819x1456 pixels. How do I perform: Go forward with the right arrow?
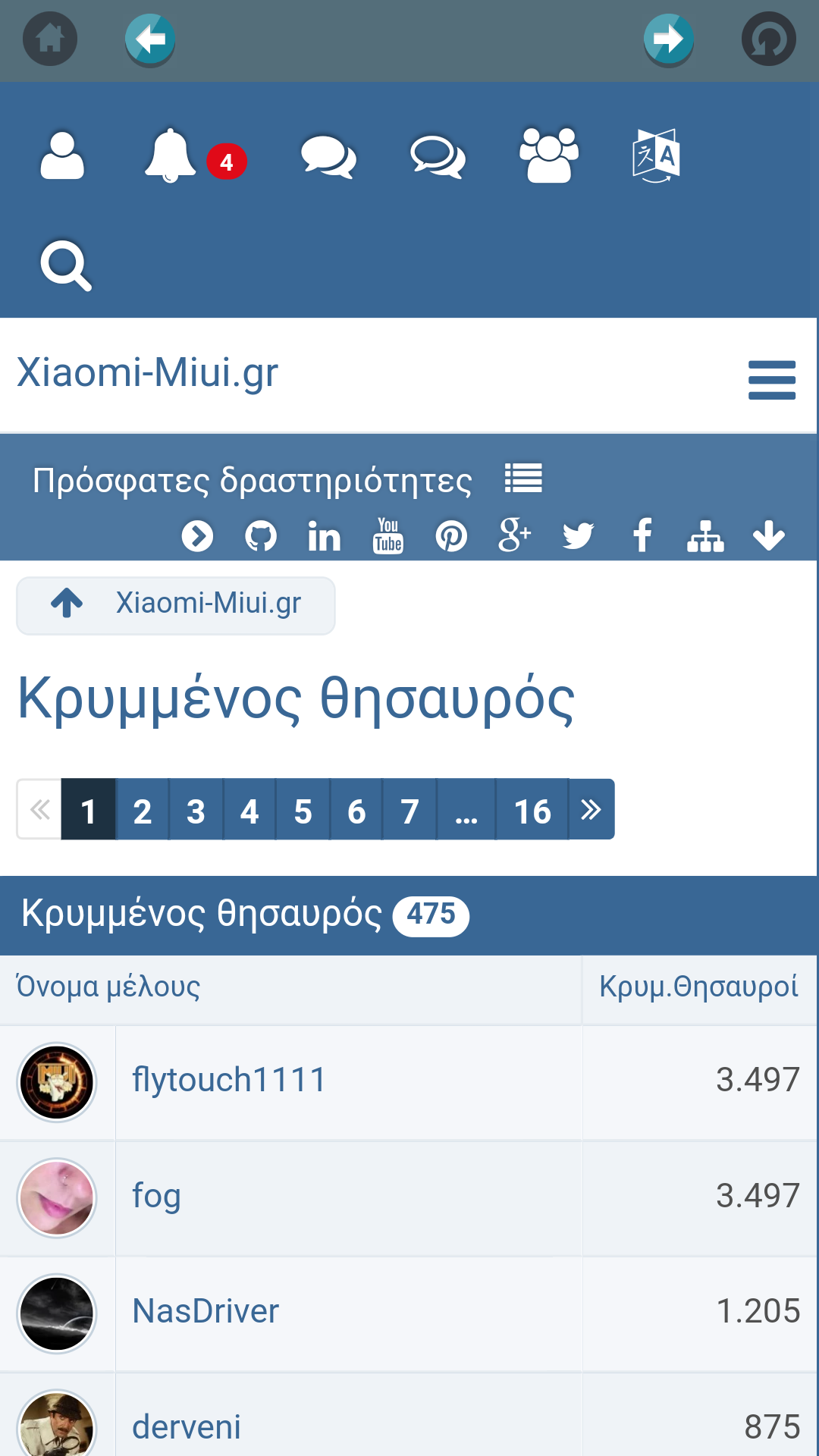click(668, 39)
